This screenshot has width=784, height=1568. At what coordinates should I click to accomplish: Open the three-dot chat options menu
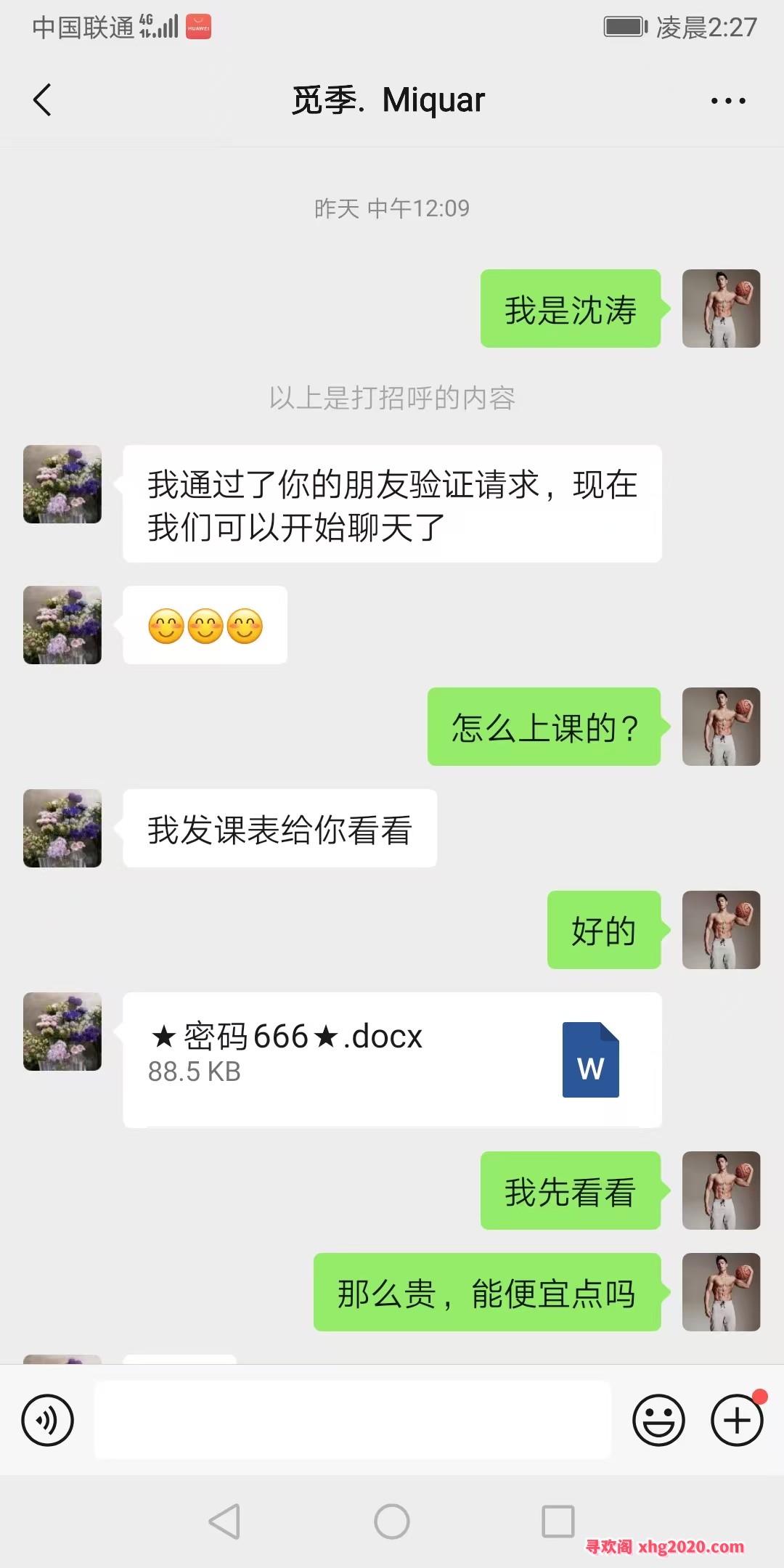728,101
